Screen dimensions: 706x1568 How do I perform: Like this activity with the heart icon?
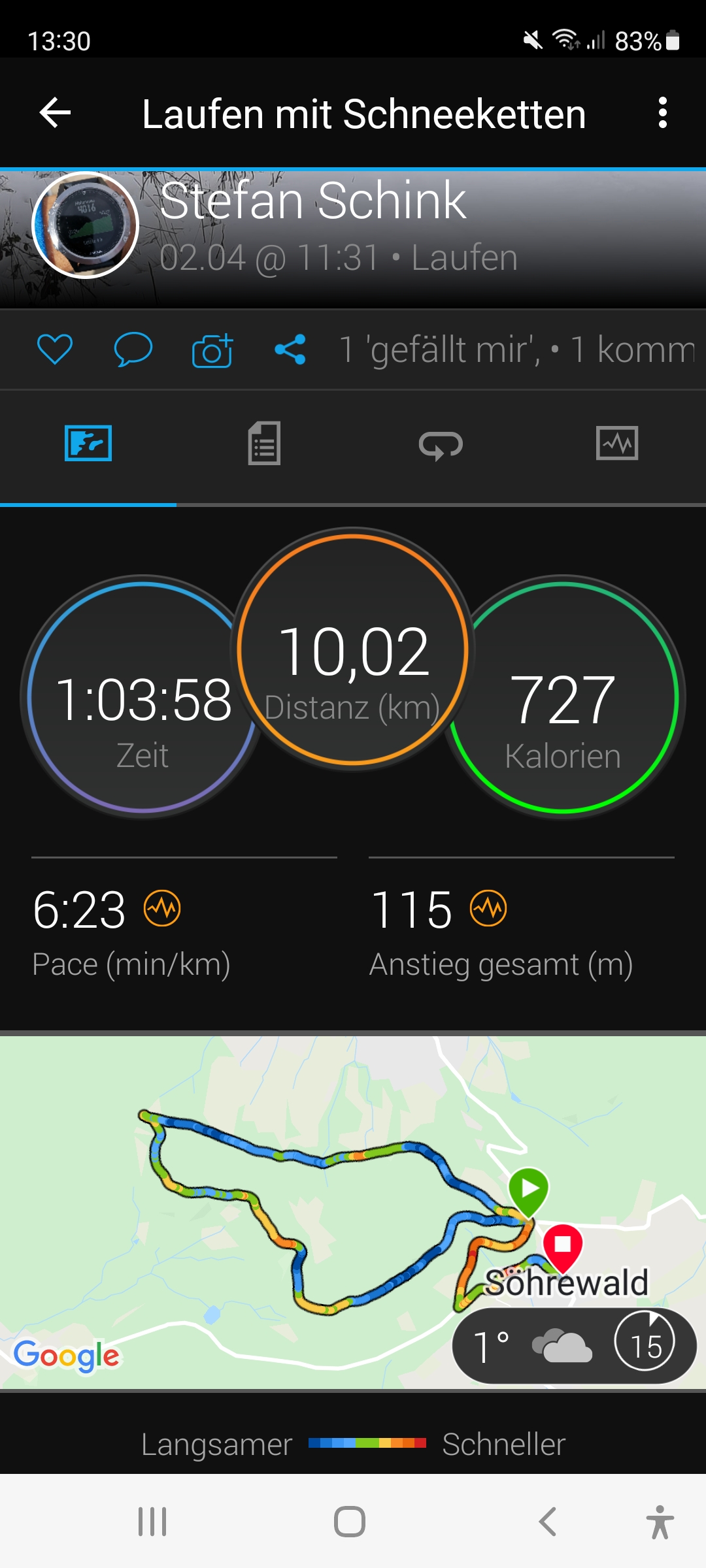(x=55, y=349)
